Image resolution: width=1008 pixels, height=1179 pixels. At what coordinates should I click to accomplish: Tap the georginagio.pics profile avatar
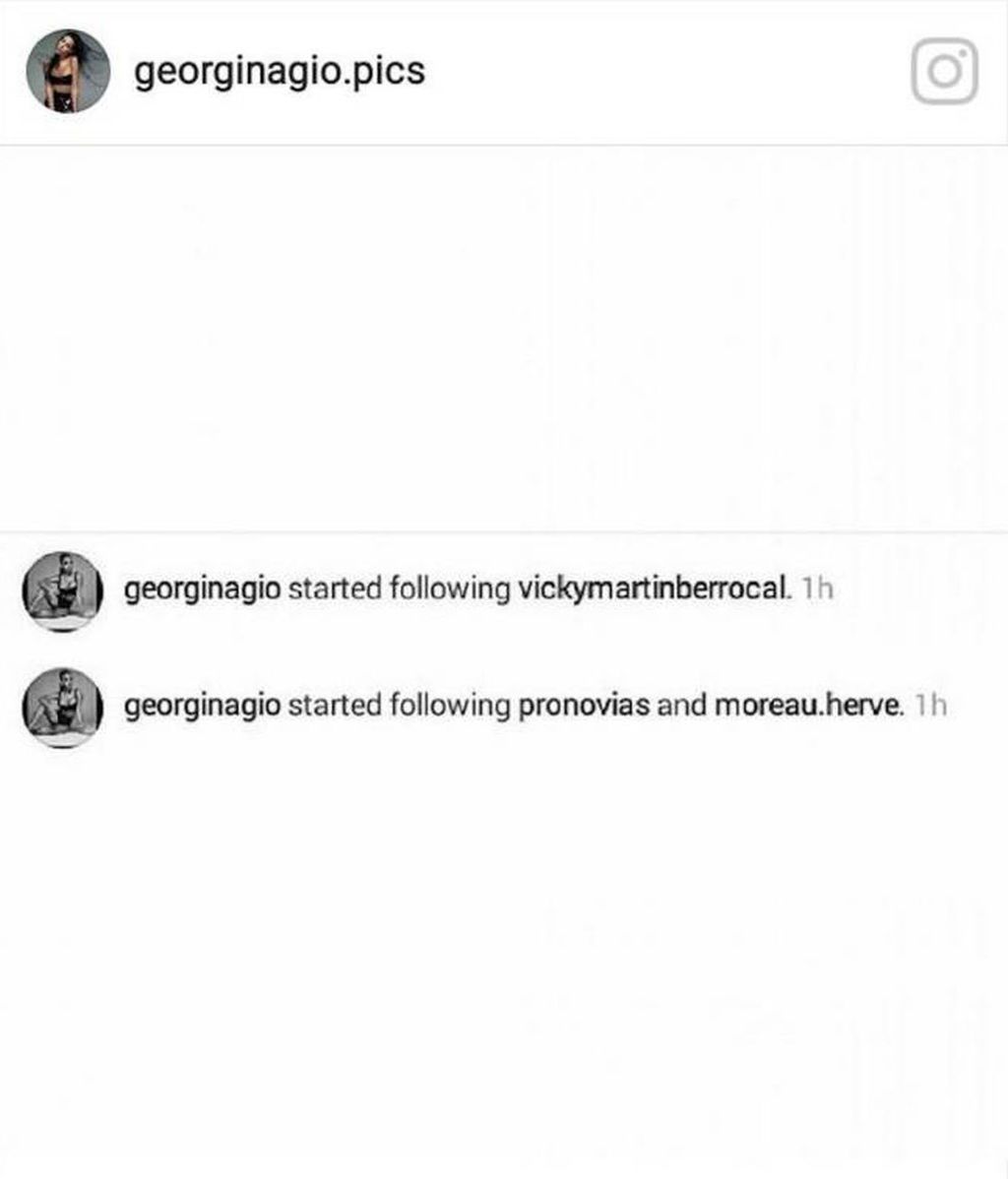(x=67, y=71)
